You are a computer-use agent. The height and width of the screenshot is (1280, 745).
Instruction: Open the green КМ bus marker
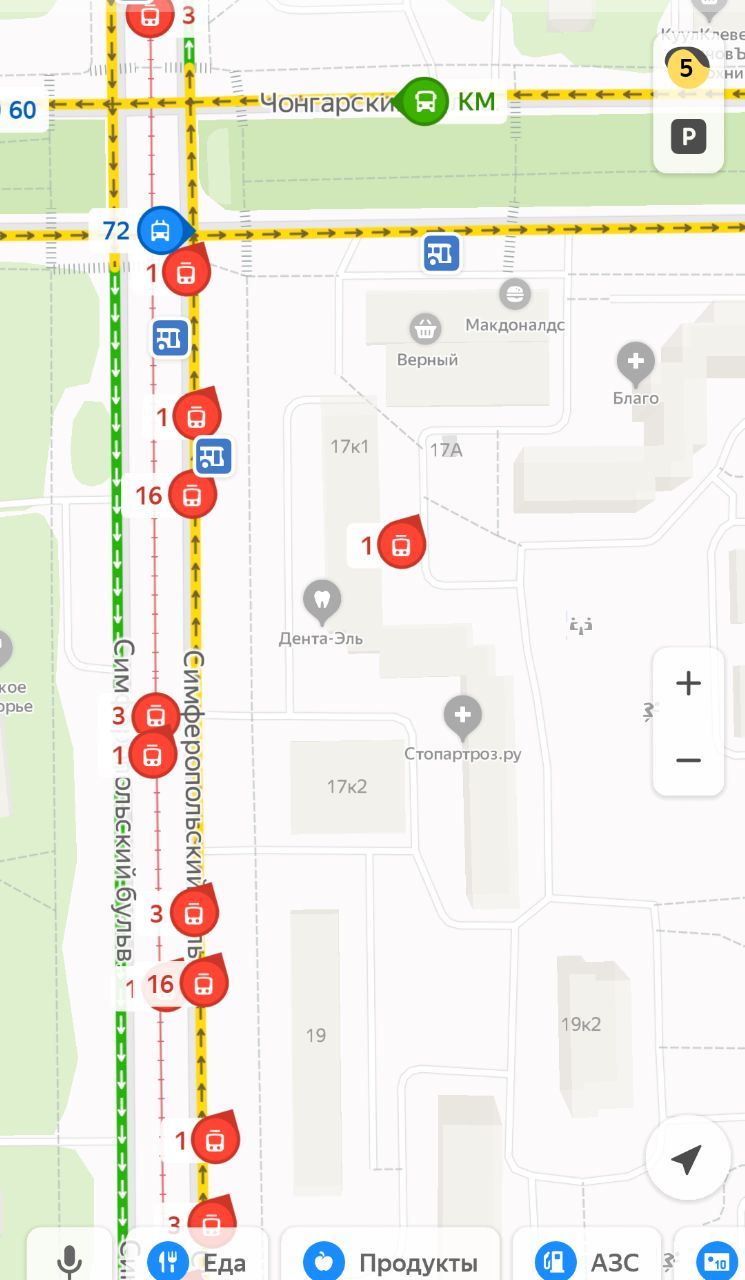coord(426,101)
